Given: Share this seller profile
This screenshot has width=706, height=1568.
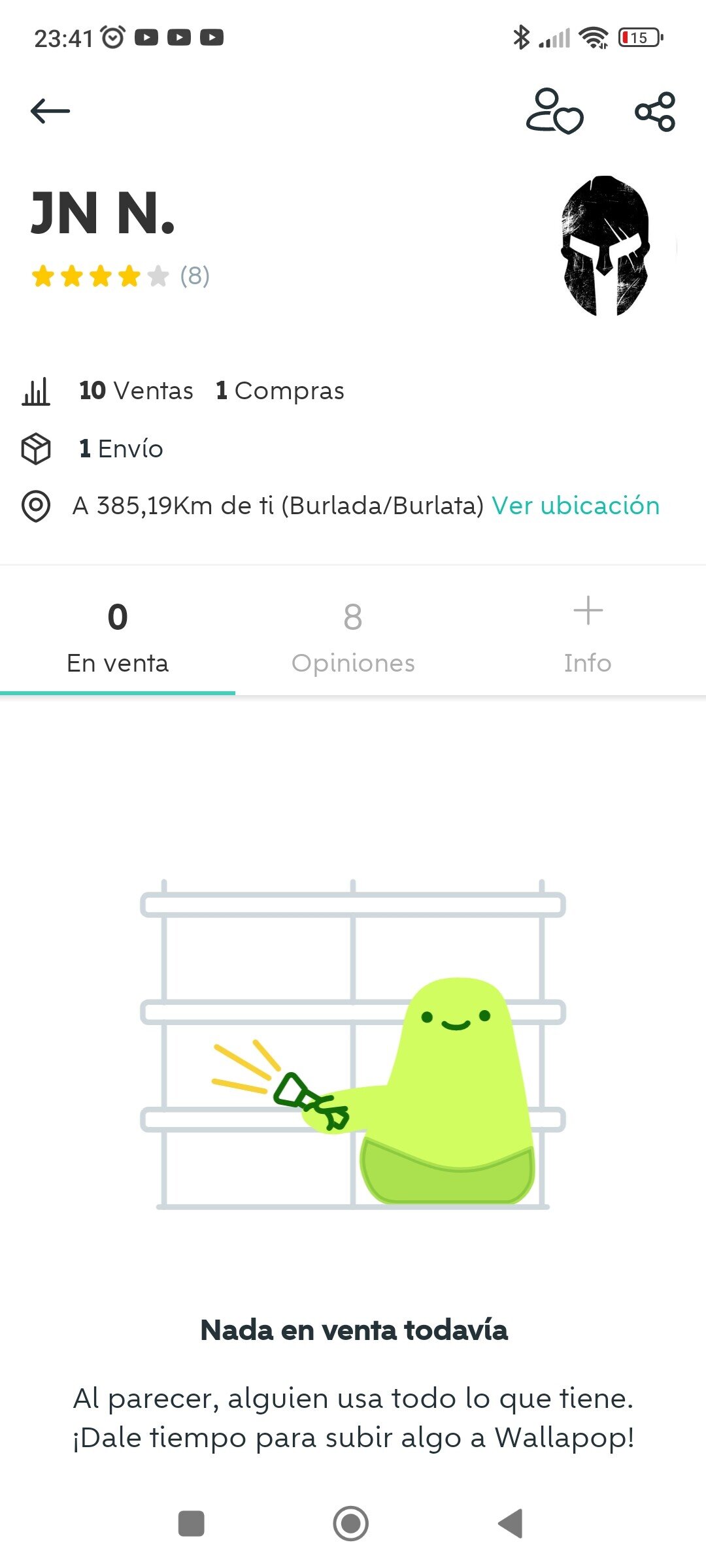Looking at the screenshot, I should tap(655, 112).
